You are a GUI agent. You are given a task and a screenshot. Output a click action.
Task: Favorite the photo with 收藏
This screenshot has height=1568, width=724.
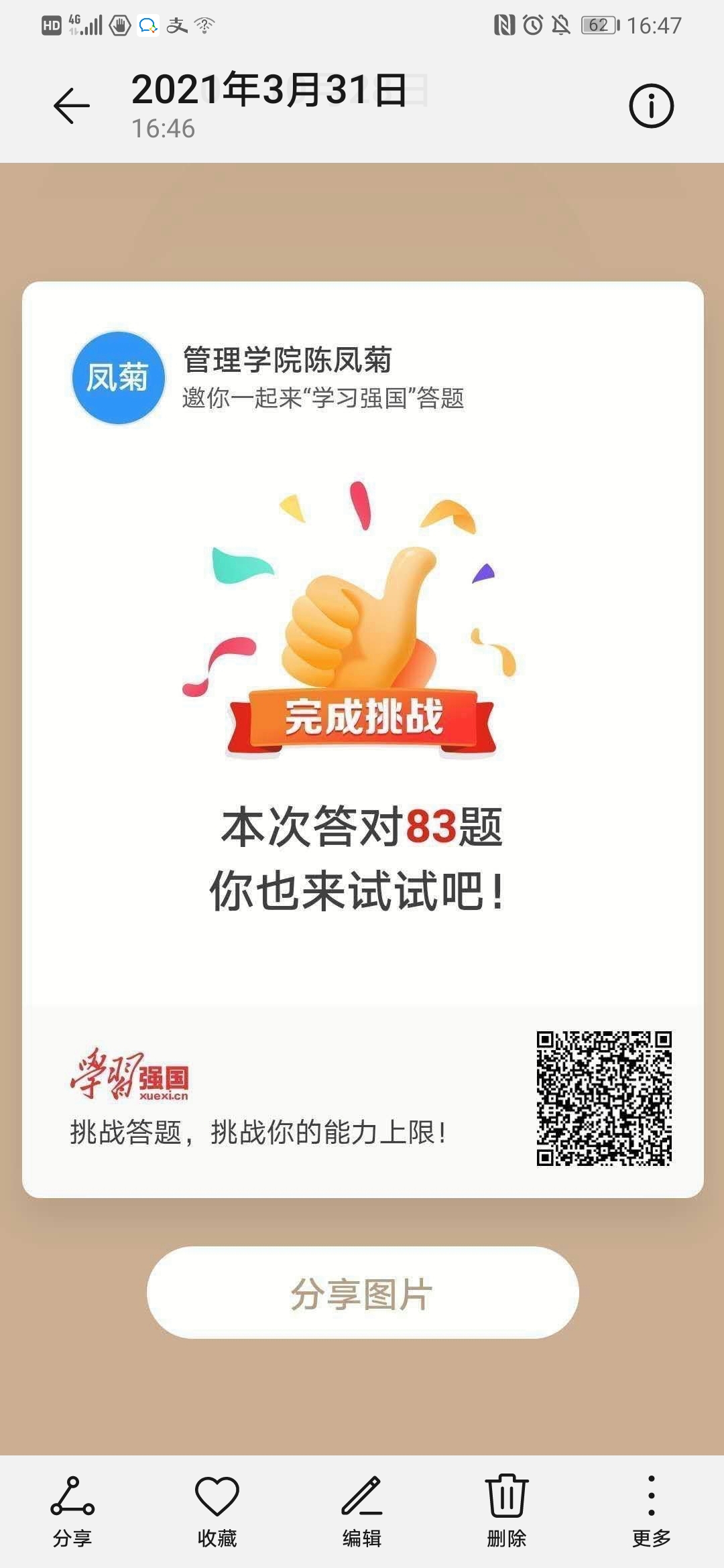pos(217,1509)
